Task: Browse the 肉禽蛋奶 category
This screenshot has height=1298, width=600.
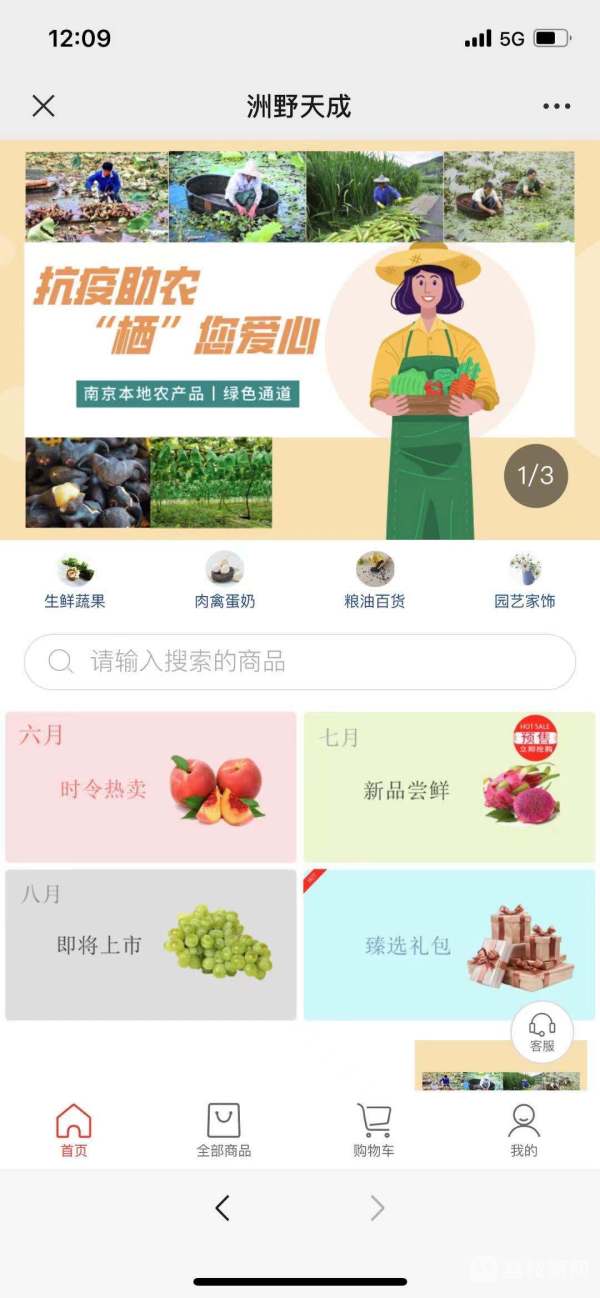Action: [224, 581]
